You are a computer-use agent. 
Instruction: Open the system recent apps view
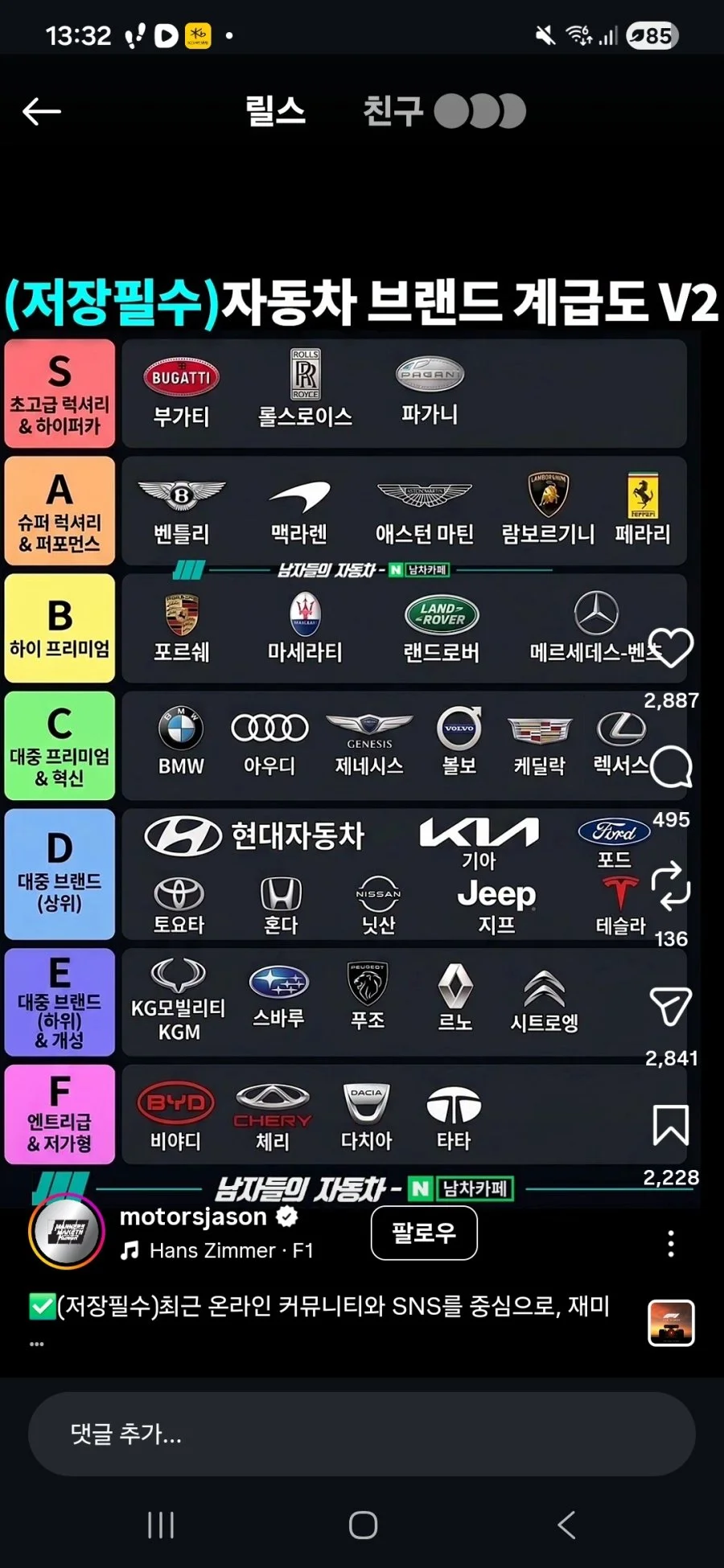161,1525
